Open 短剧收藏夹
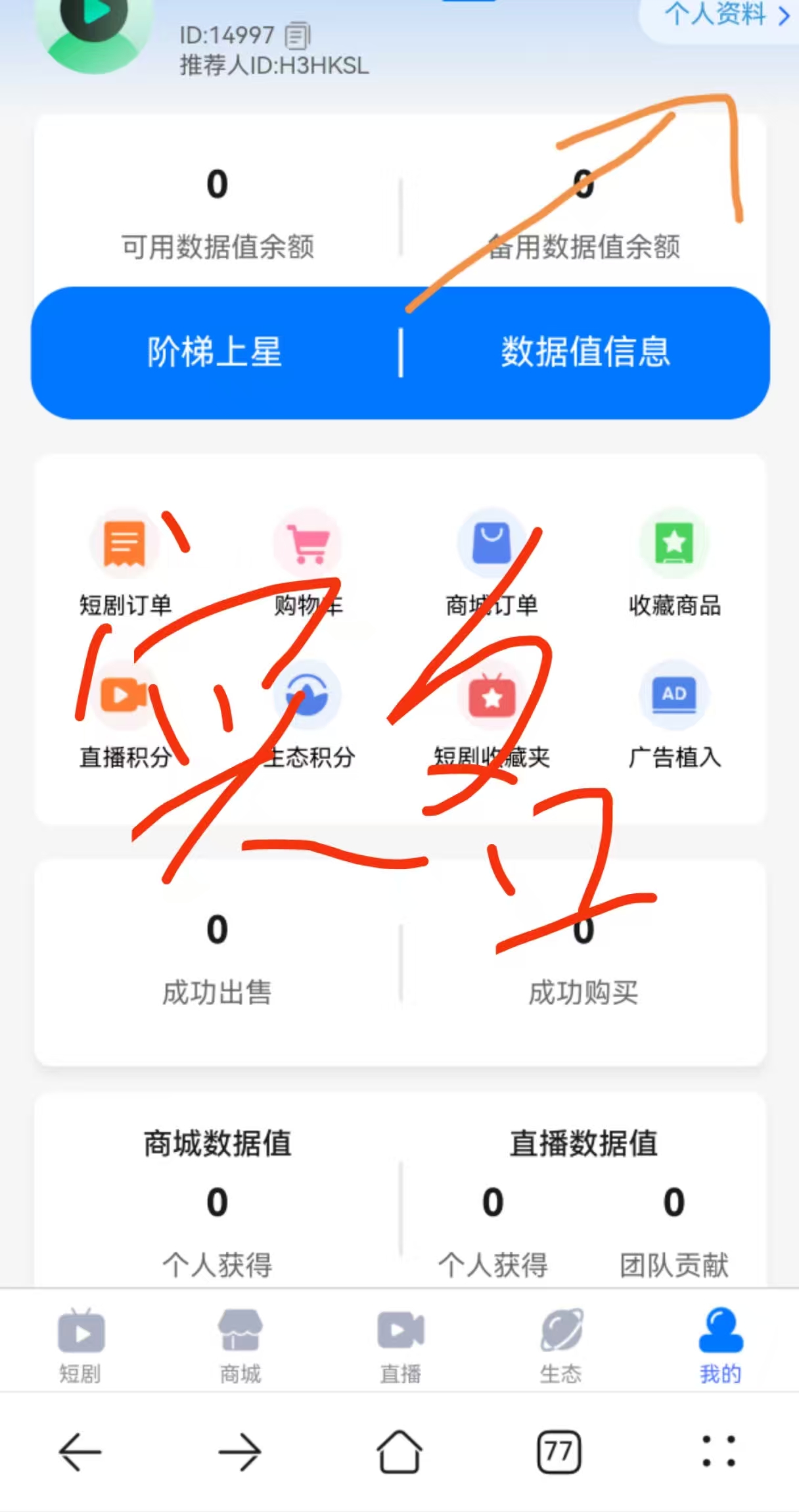799x1512 pixels. click(x=491, y=716)
